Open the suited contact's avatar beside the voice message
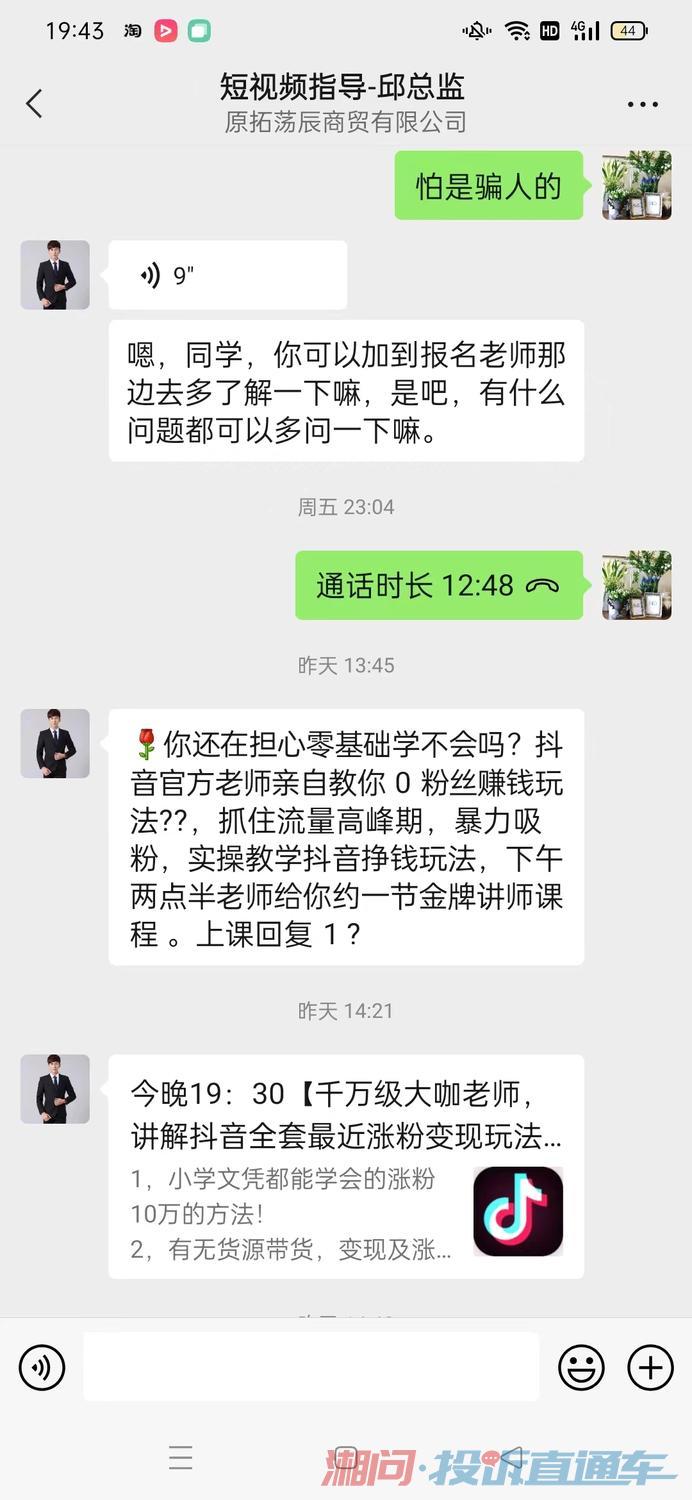This screenshot has height=1500, width=692. coord(55,275)
